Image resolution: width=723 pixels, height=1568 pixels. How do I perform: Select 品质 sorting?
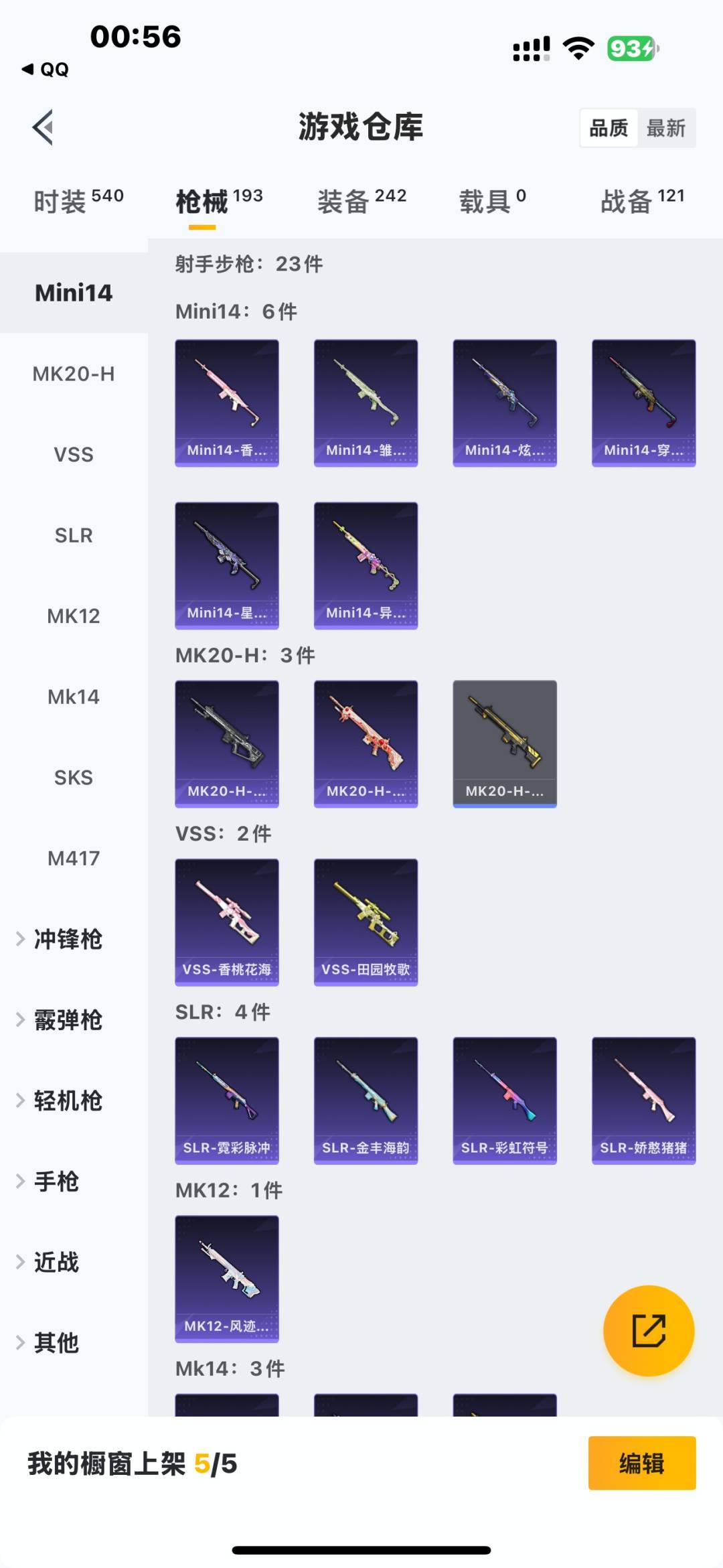(609, 128)
